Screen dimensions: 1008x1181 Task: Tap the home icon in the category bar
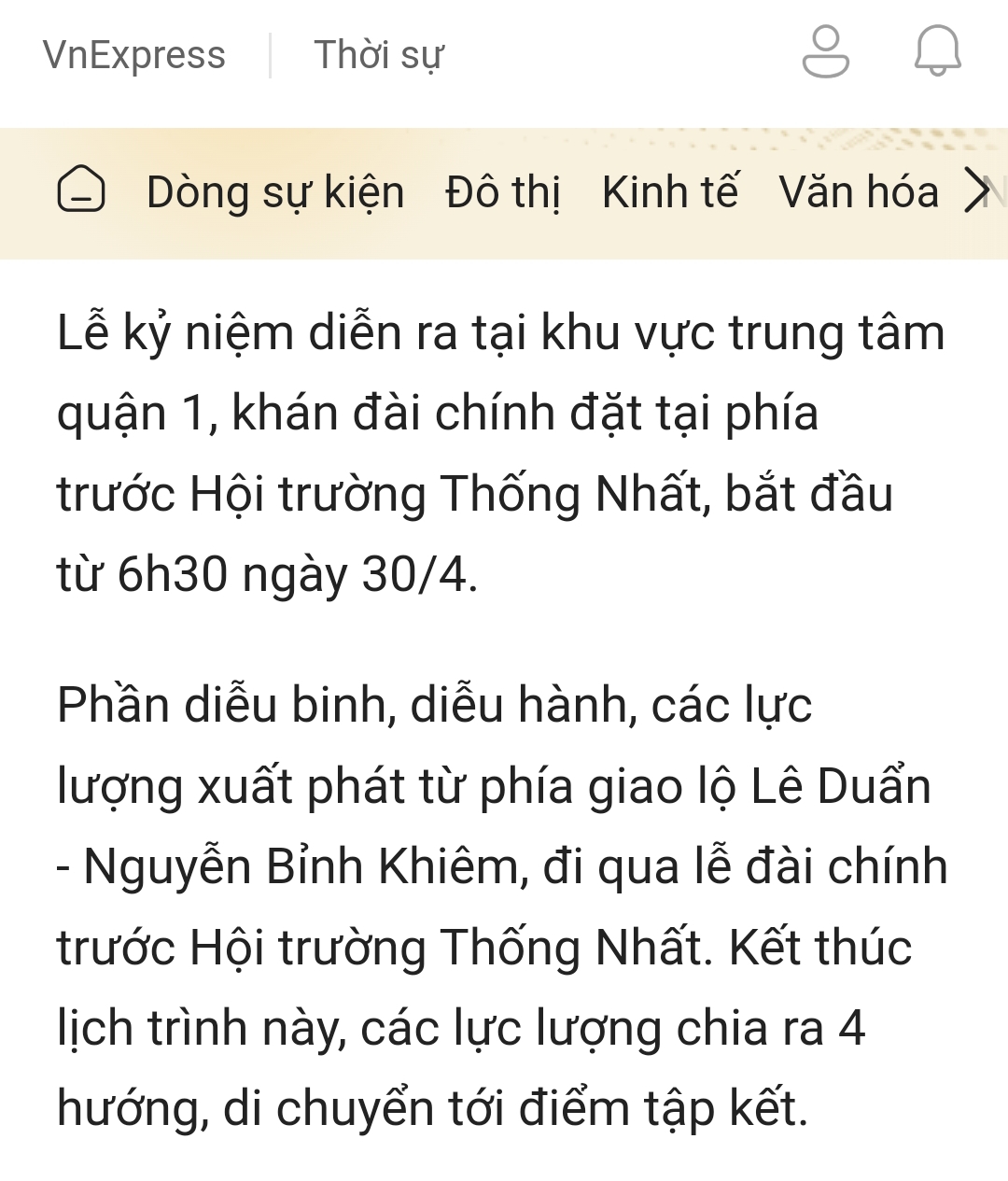81,191
